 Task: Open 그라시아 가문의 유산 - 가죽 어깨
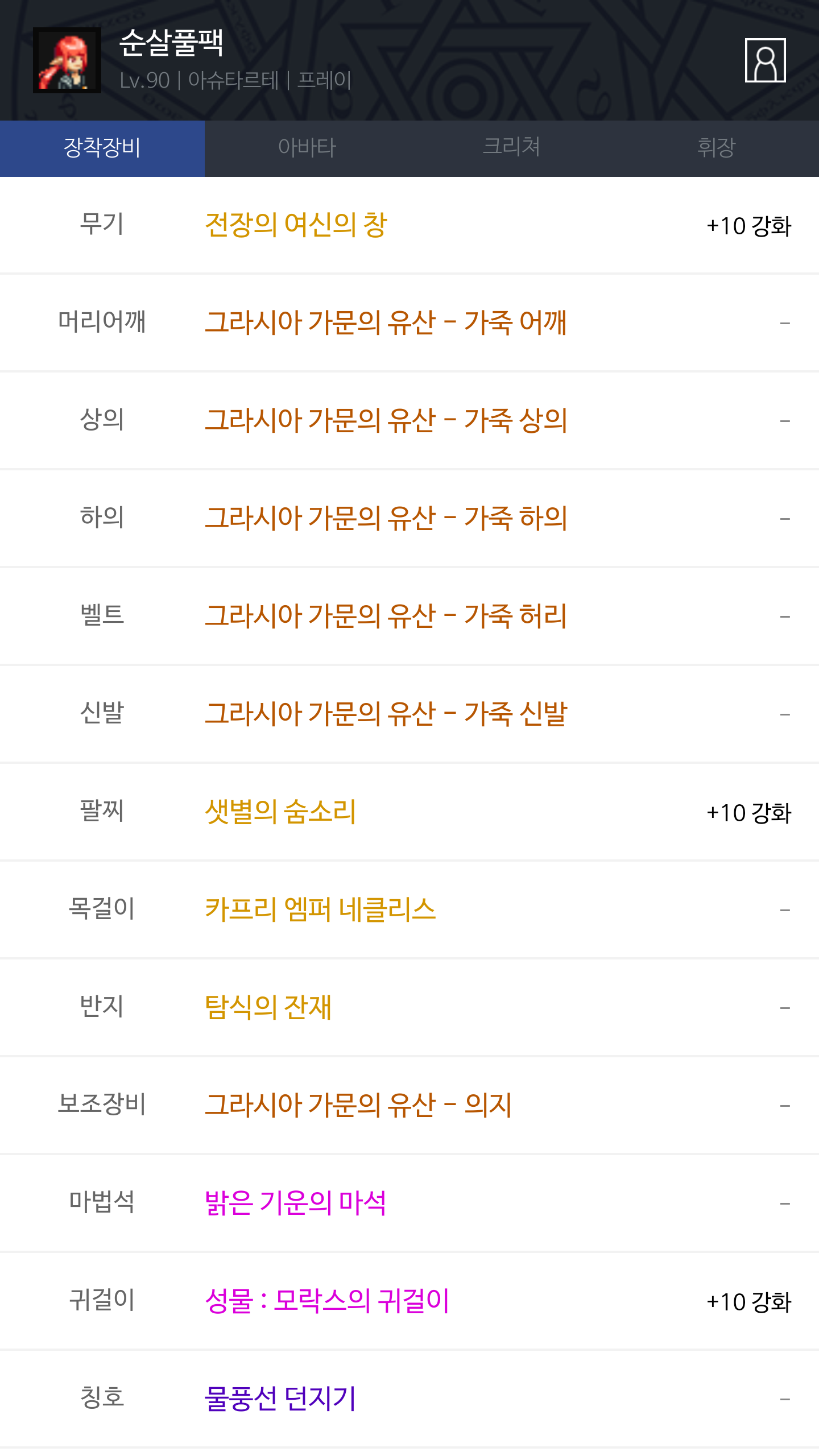pos(386,322)
